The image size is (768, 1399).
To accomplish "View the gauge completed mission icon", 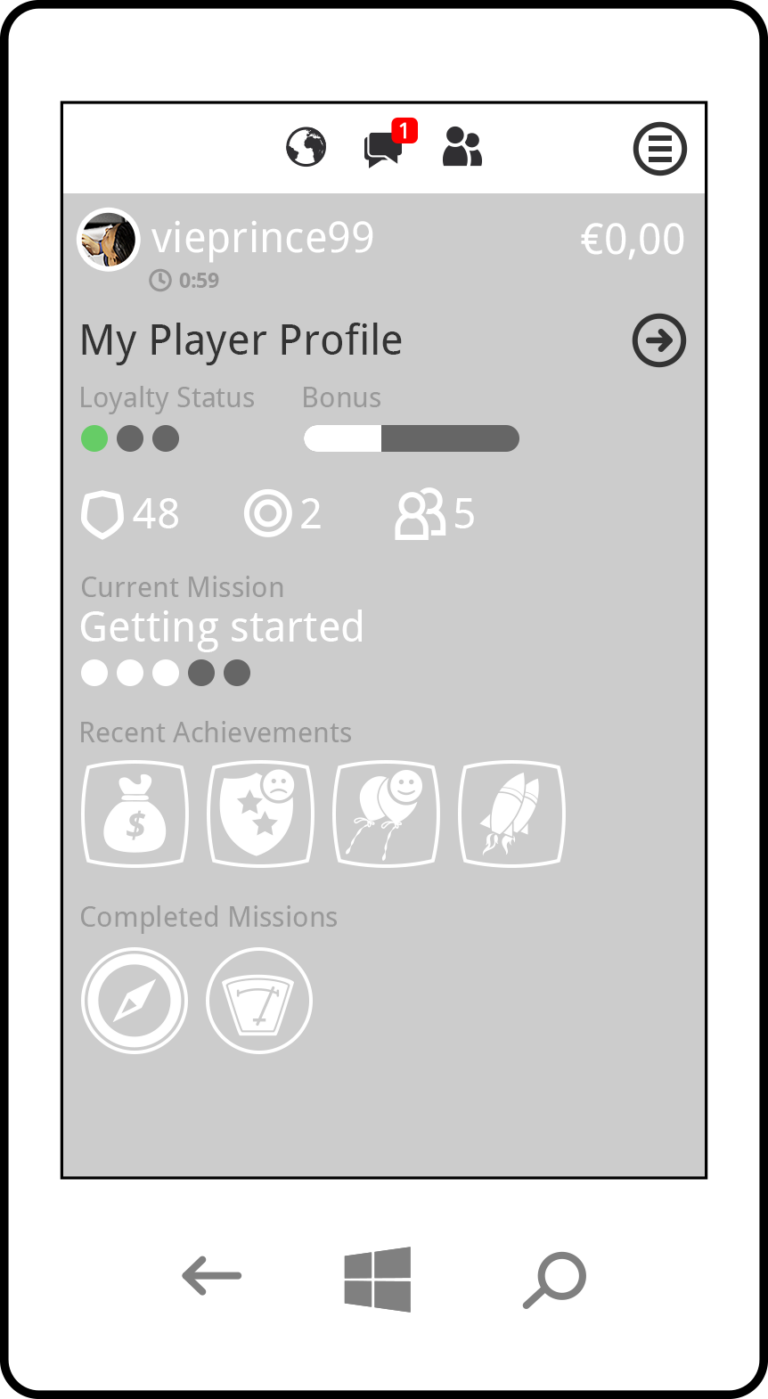I will [x=259, y=1000].
